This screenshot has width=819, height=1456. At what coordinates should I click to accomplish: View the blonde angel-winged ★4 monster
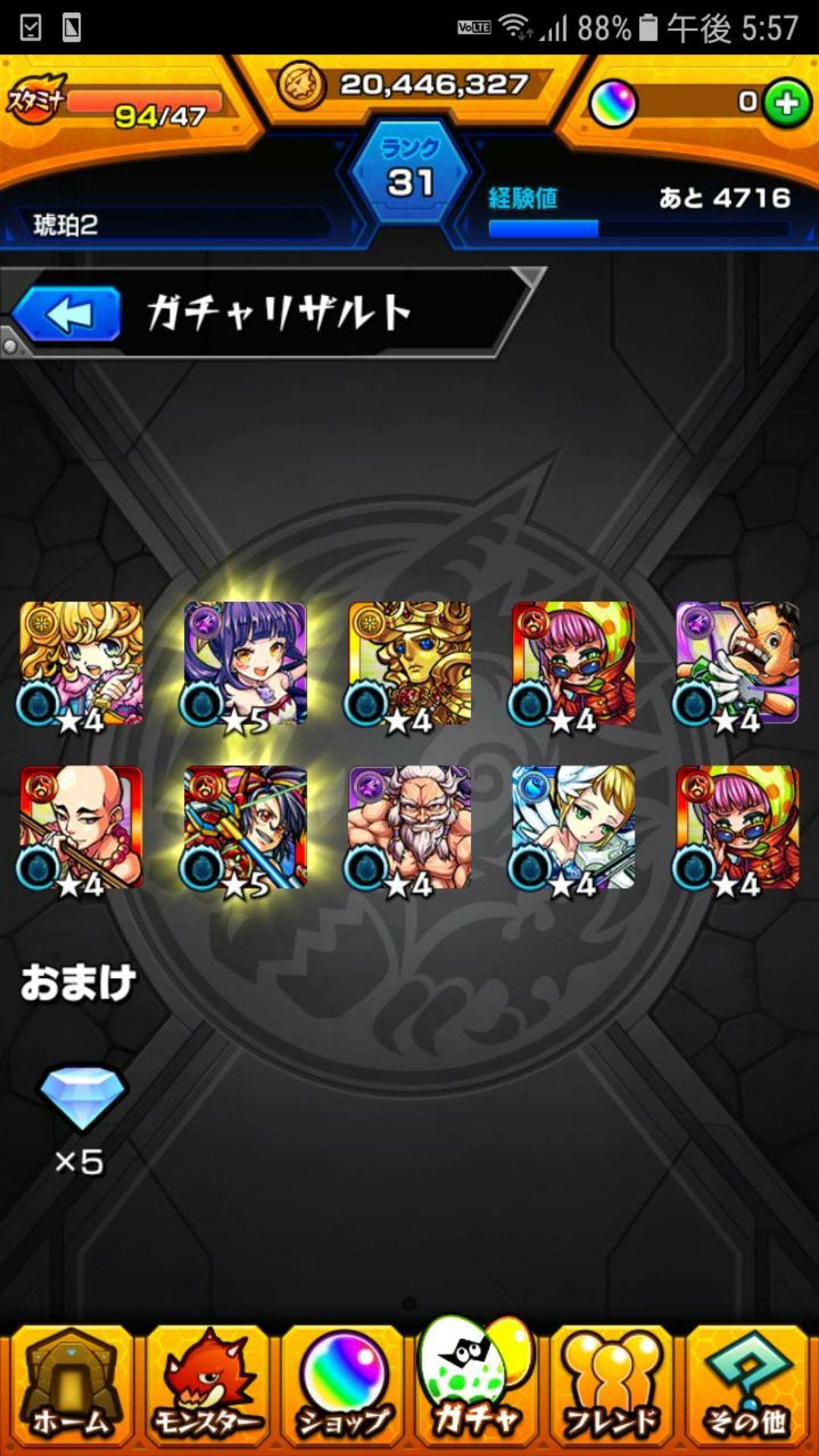click(573, 827)
